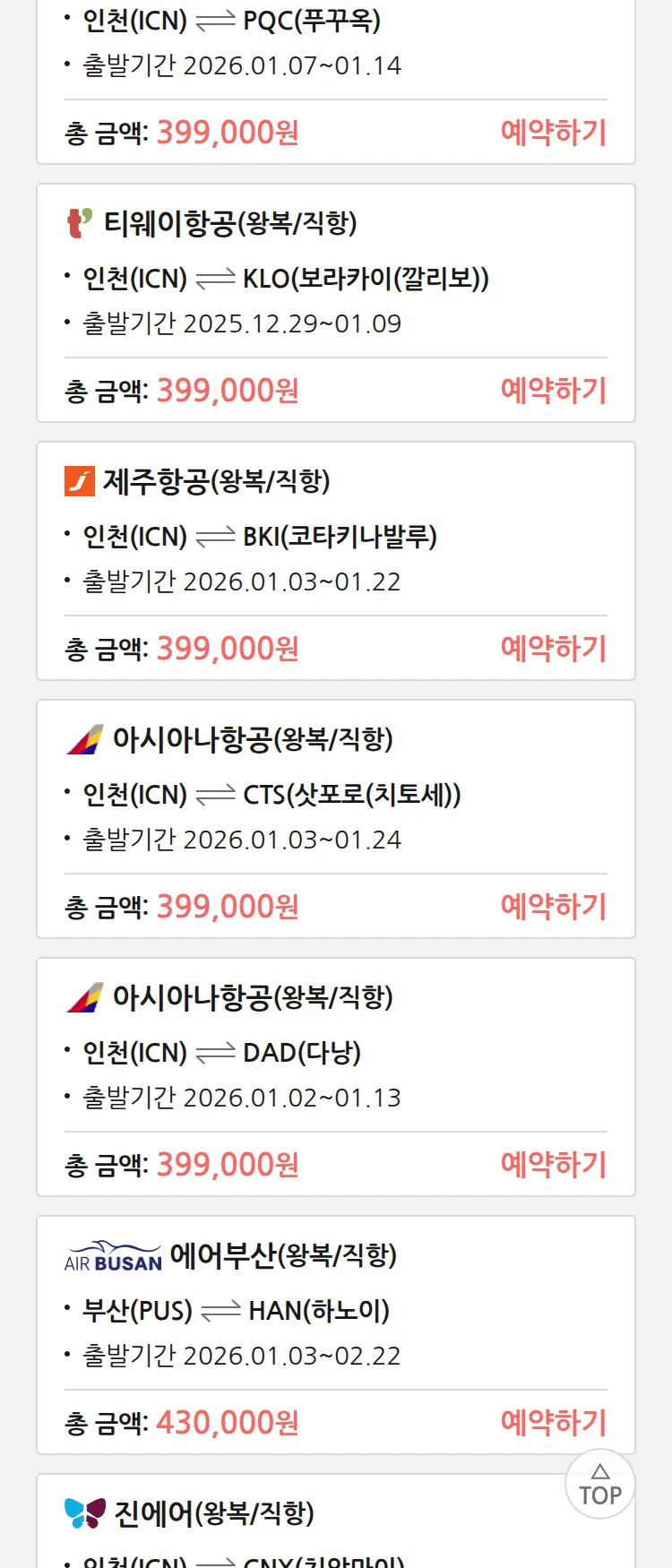Jump back up with the TOP button
Viewport: 672px width, 1568px height.
[x=600, y=1485]
